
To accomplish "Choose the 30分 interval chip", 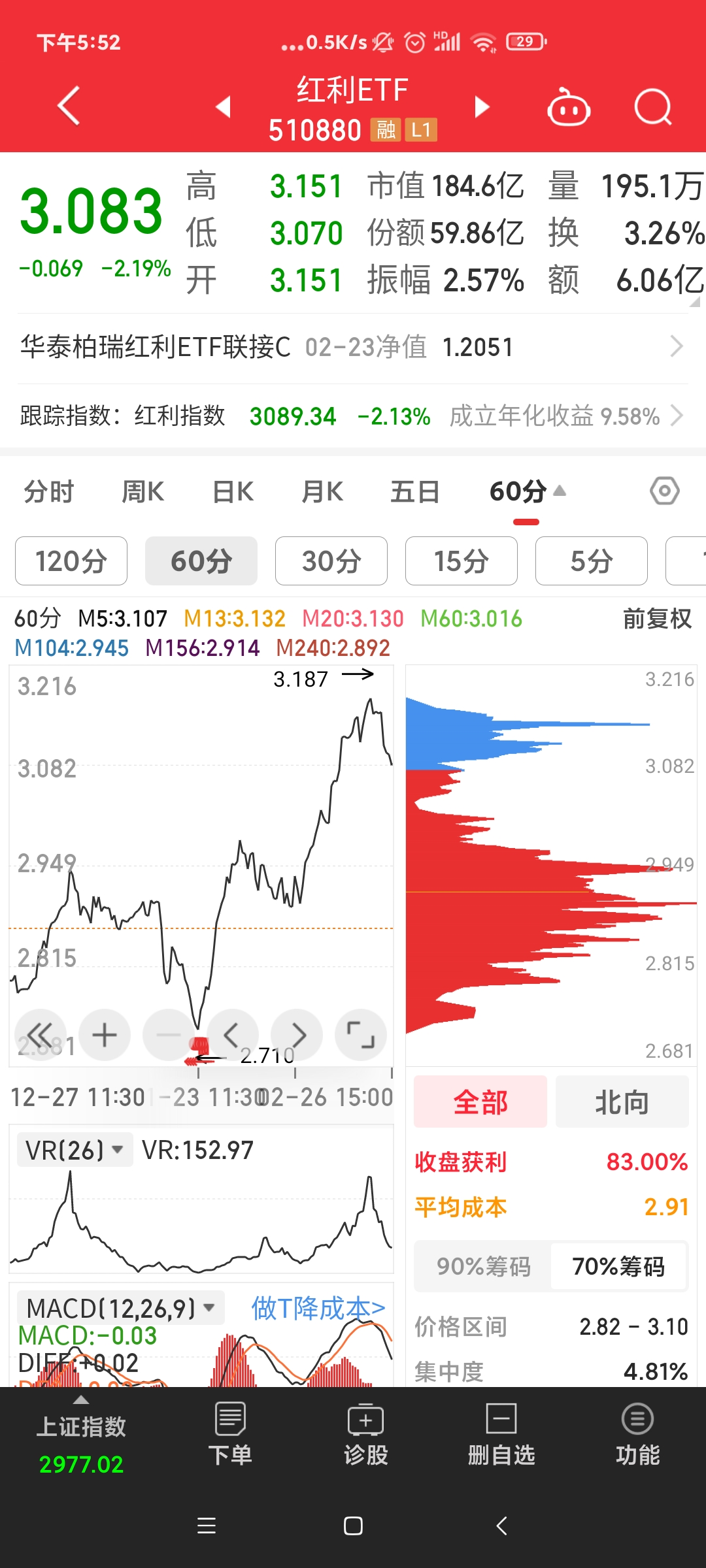I will [x=331, y=561].
